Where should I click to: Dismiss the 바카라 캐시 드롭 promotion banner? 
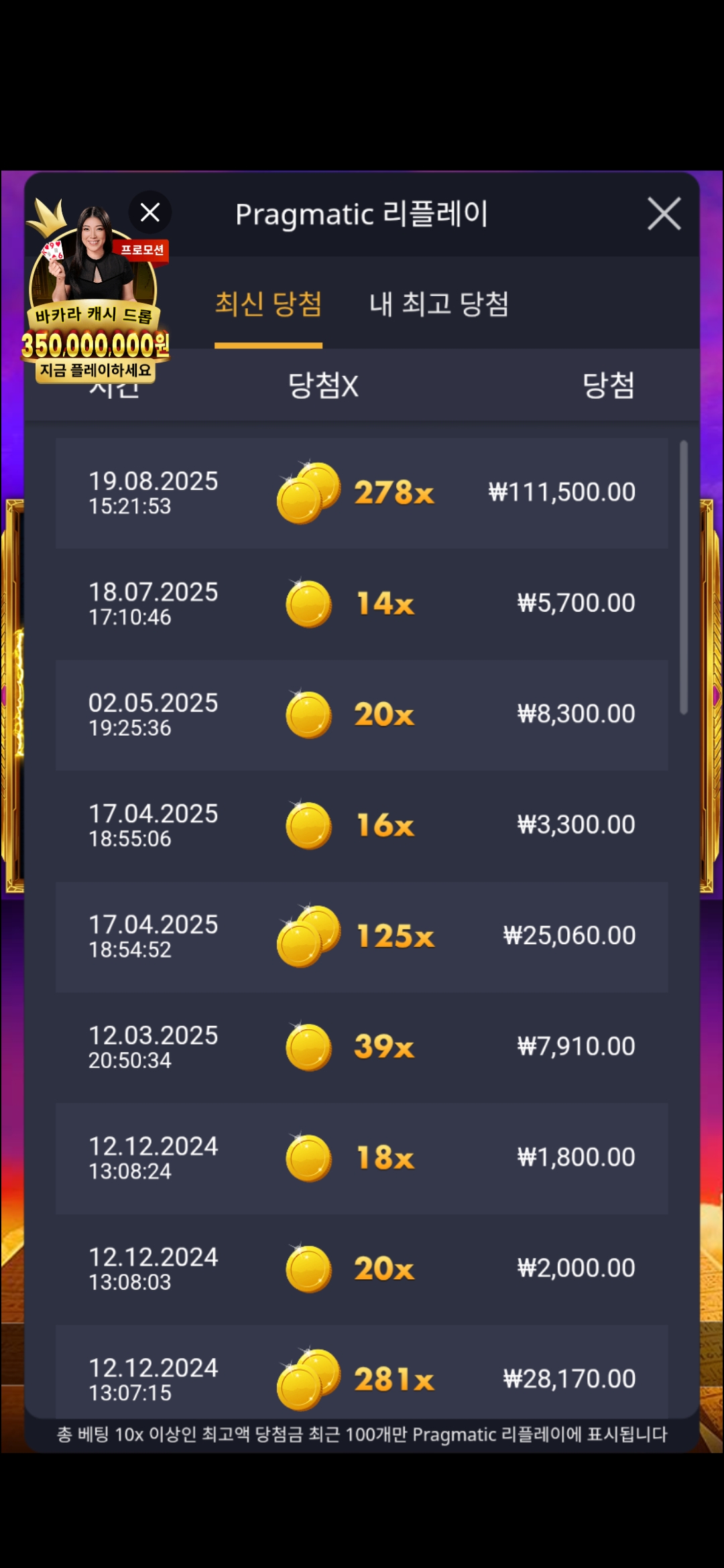click(x=149, y=212)
